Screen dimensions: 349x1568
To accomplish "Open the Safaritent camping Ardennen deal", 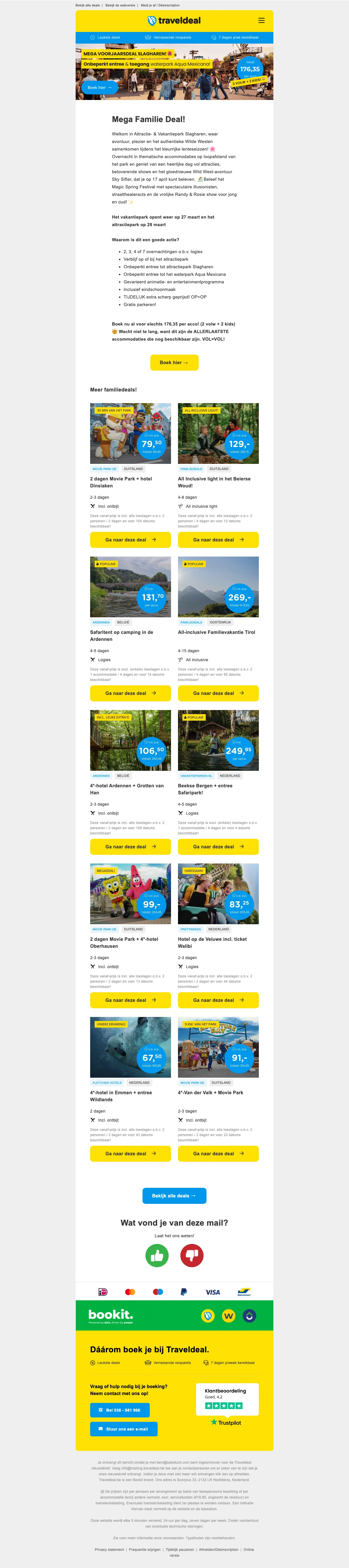I will tap(130, 693).
